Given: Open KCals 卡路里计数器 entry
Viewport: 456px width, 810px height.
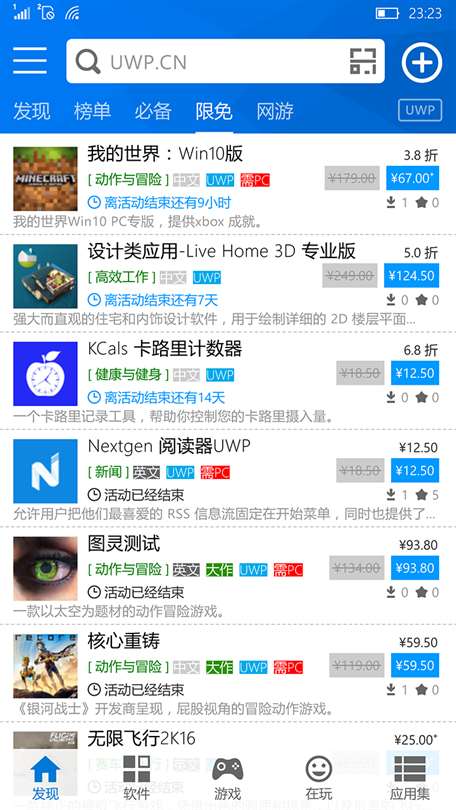Looking at the screenshot, I should 228,381.
